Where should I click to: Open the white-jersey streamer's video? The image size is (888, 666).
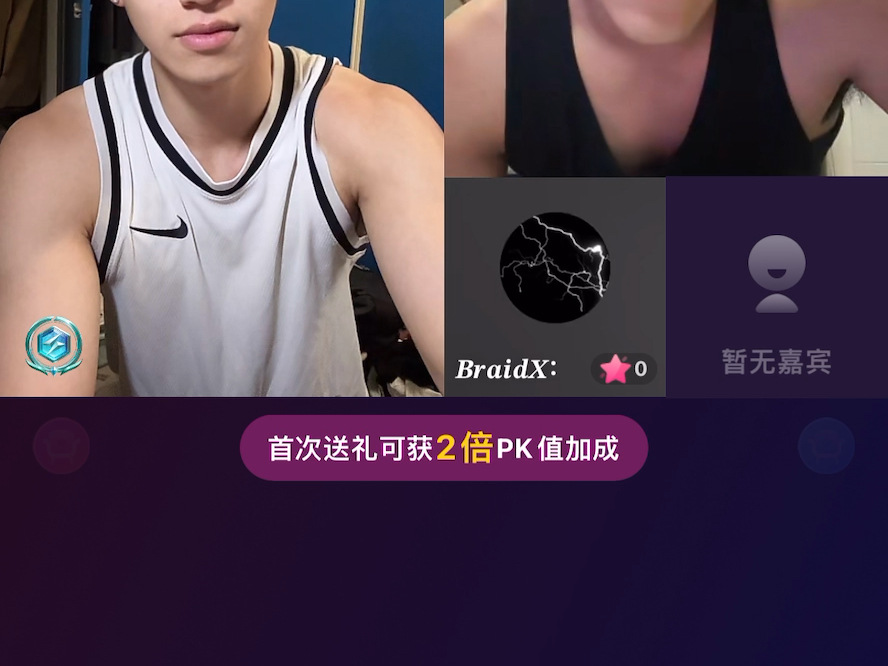click(x=222, y=180)
